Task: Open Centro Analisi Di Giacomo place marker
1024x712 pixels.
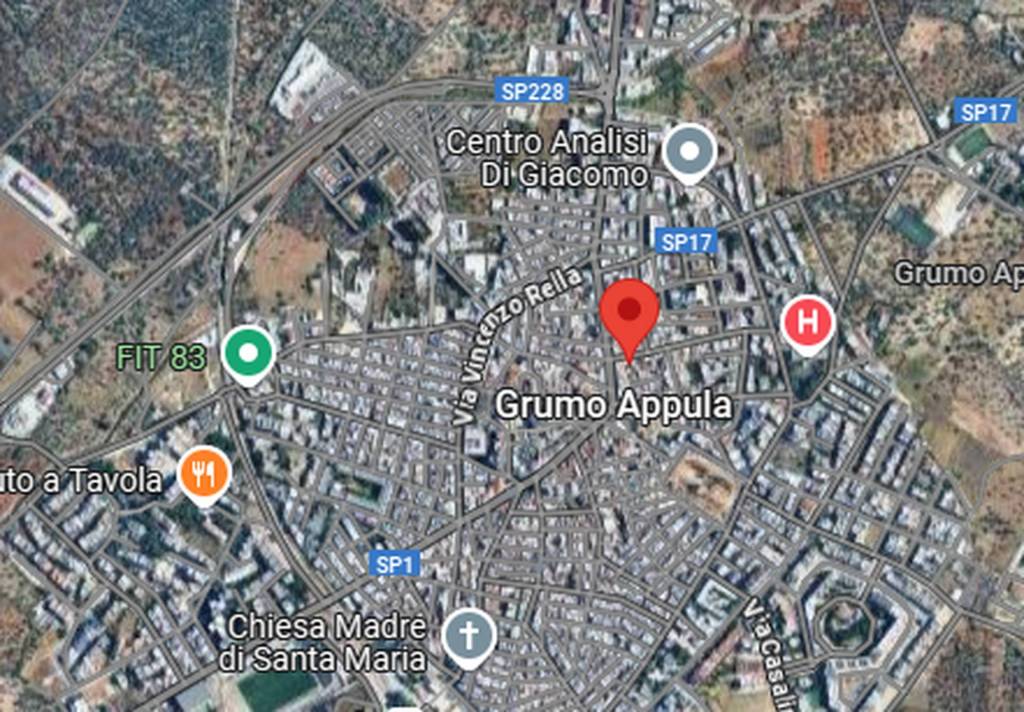Action: tap(690, 152)
